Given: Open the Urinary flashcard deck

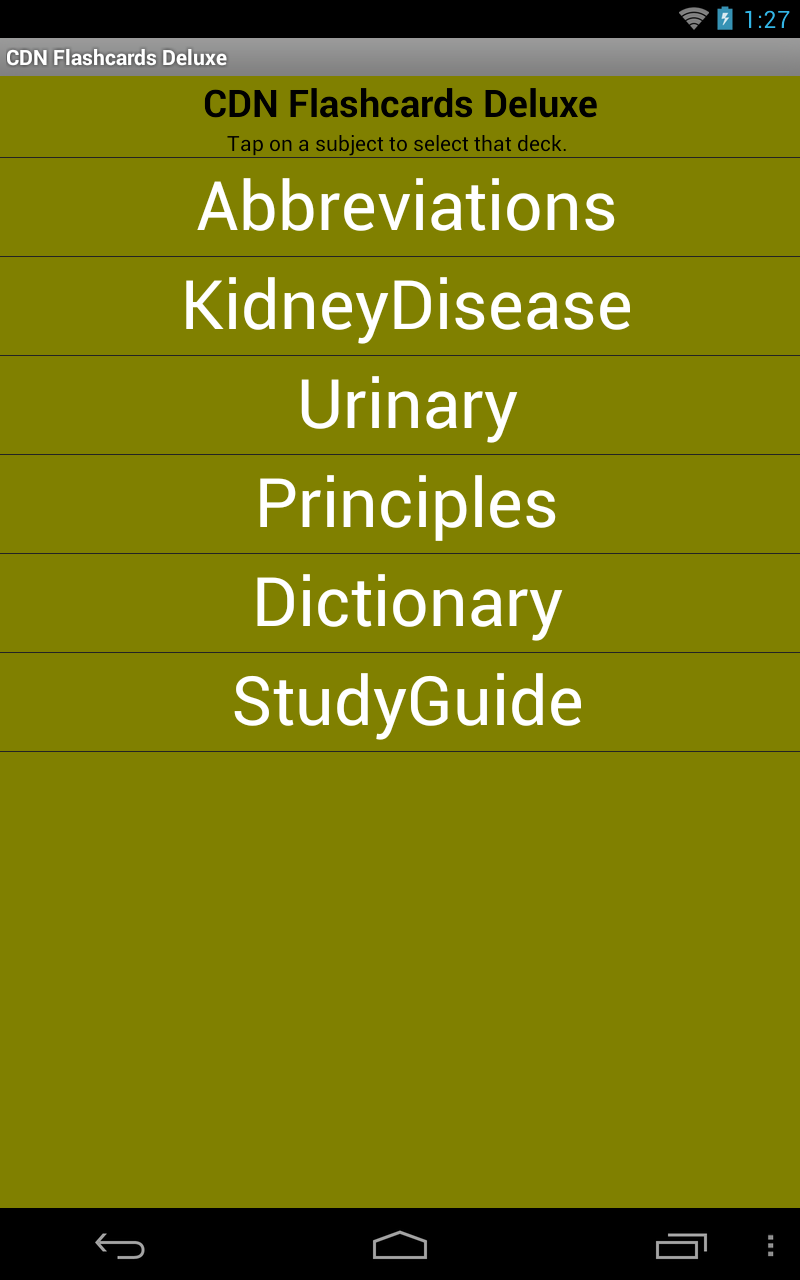Looking at the screenshot, I should (x=400, y=404).
